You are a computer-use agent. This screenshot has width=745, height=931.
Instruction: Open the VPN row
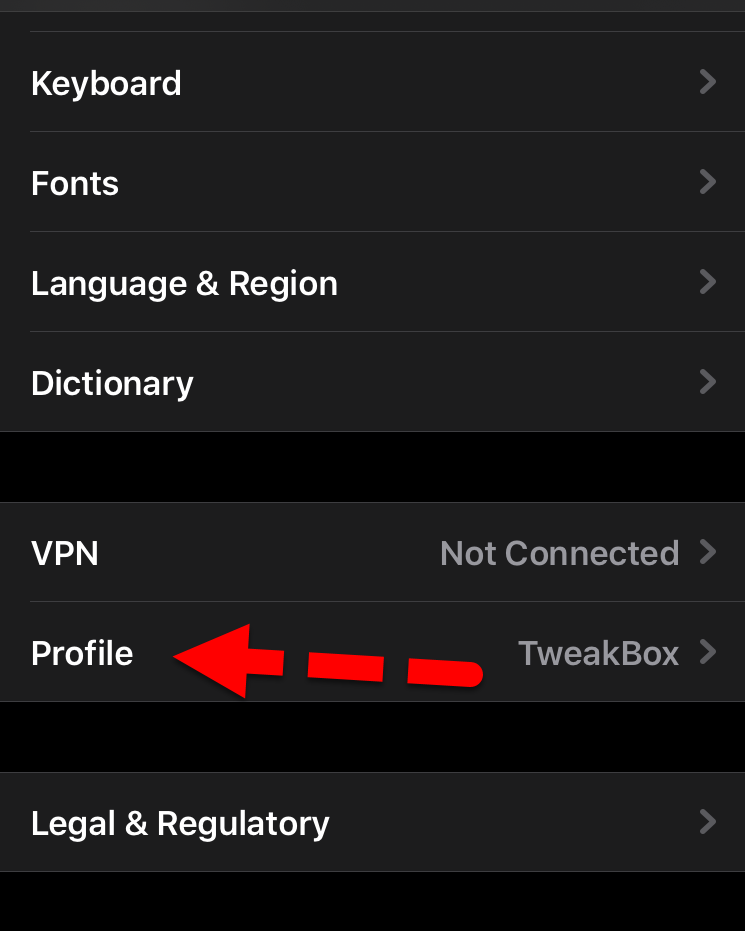372,553
